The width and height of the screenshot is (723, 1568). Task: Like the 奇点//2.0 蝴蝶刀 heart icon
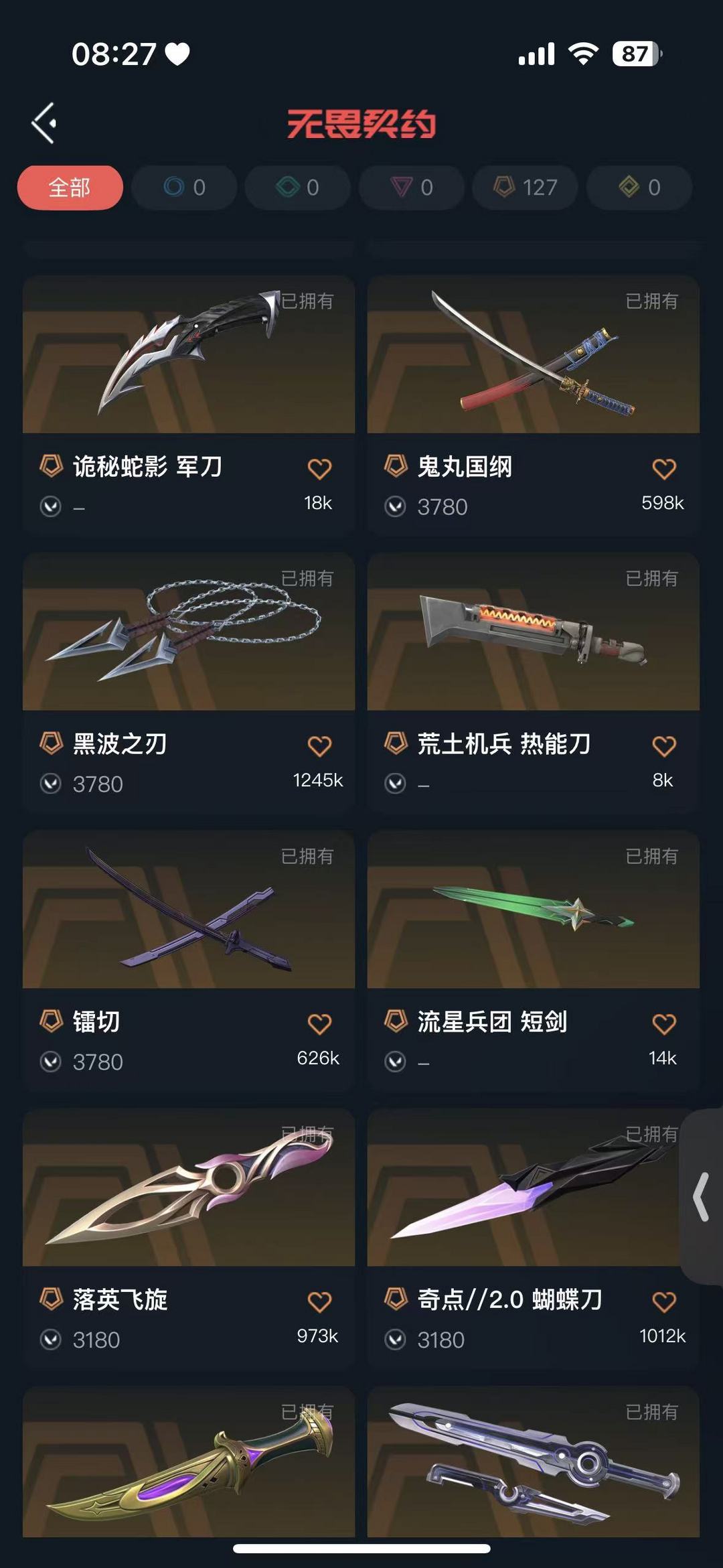[x=664, y=1301]
